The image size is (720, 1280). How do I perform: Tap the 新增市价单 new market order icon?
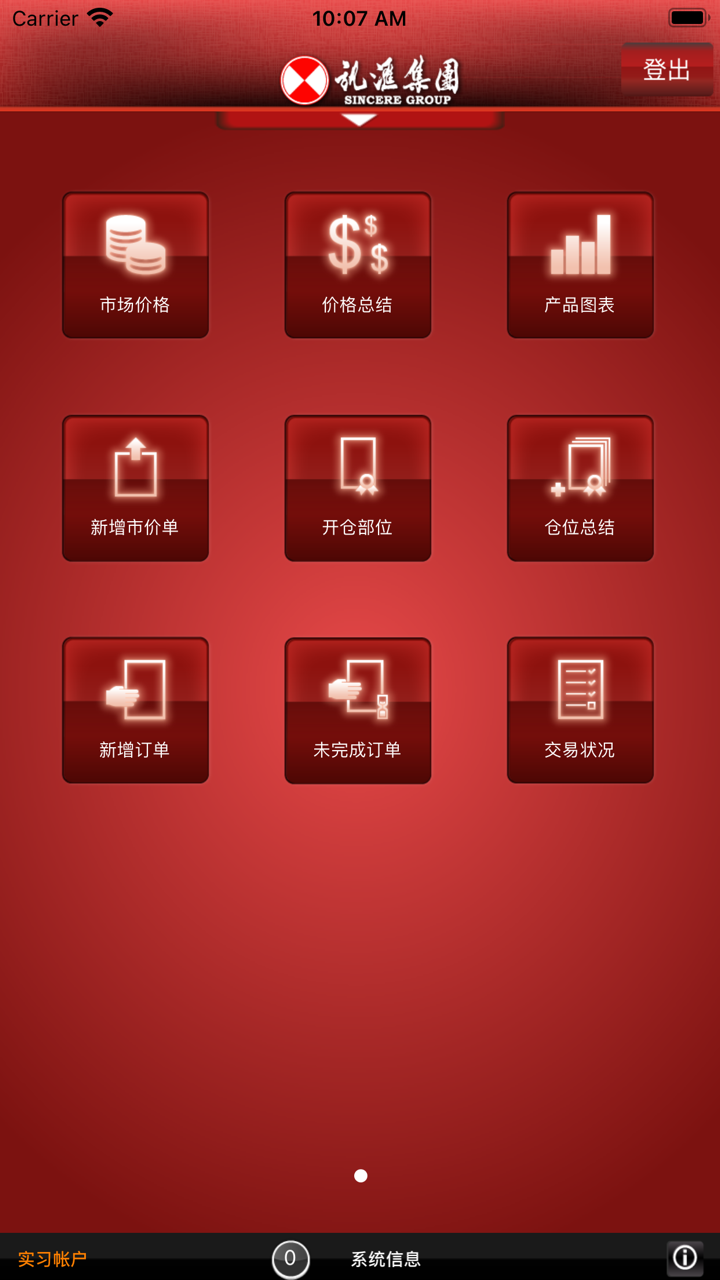click(x=135, y=488)
